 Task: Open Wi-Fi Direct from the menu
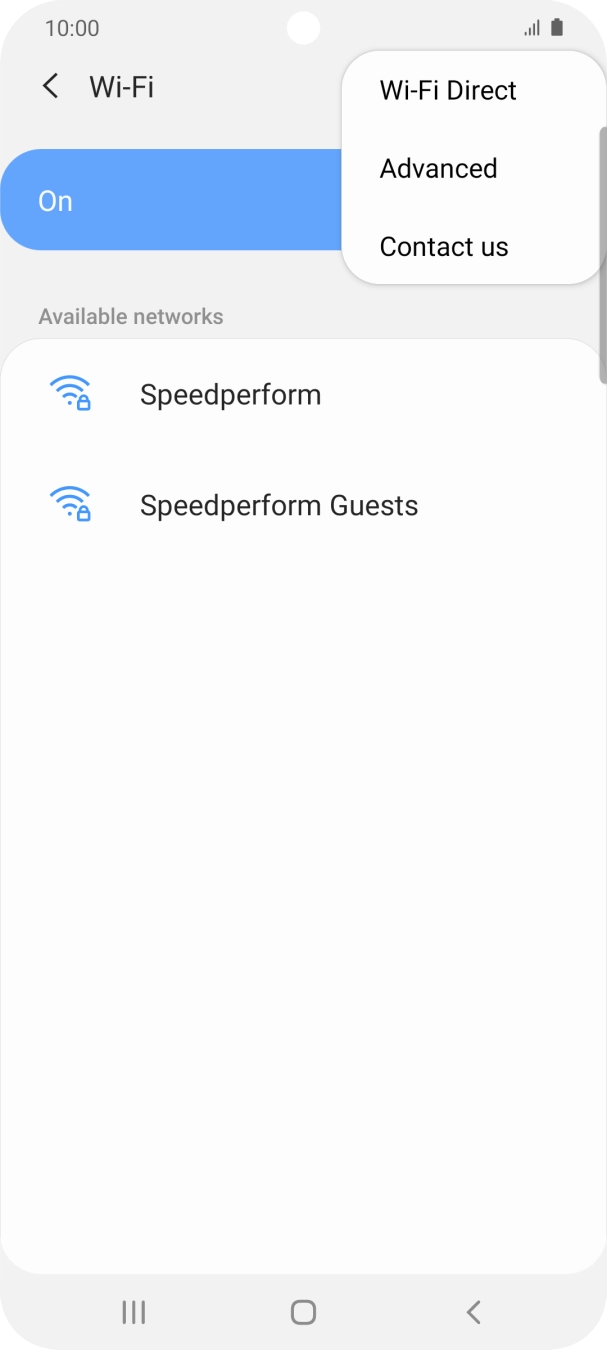tap(448, 90)
